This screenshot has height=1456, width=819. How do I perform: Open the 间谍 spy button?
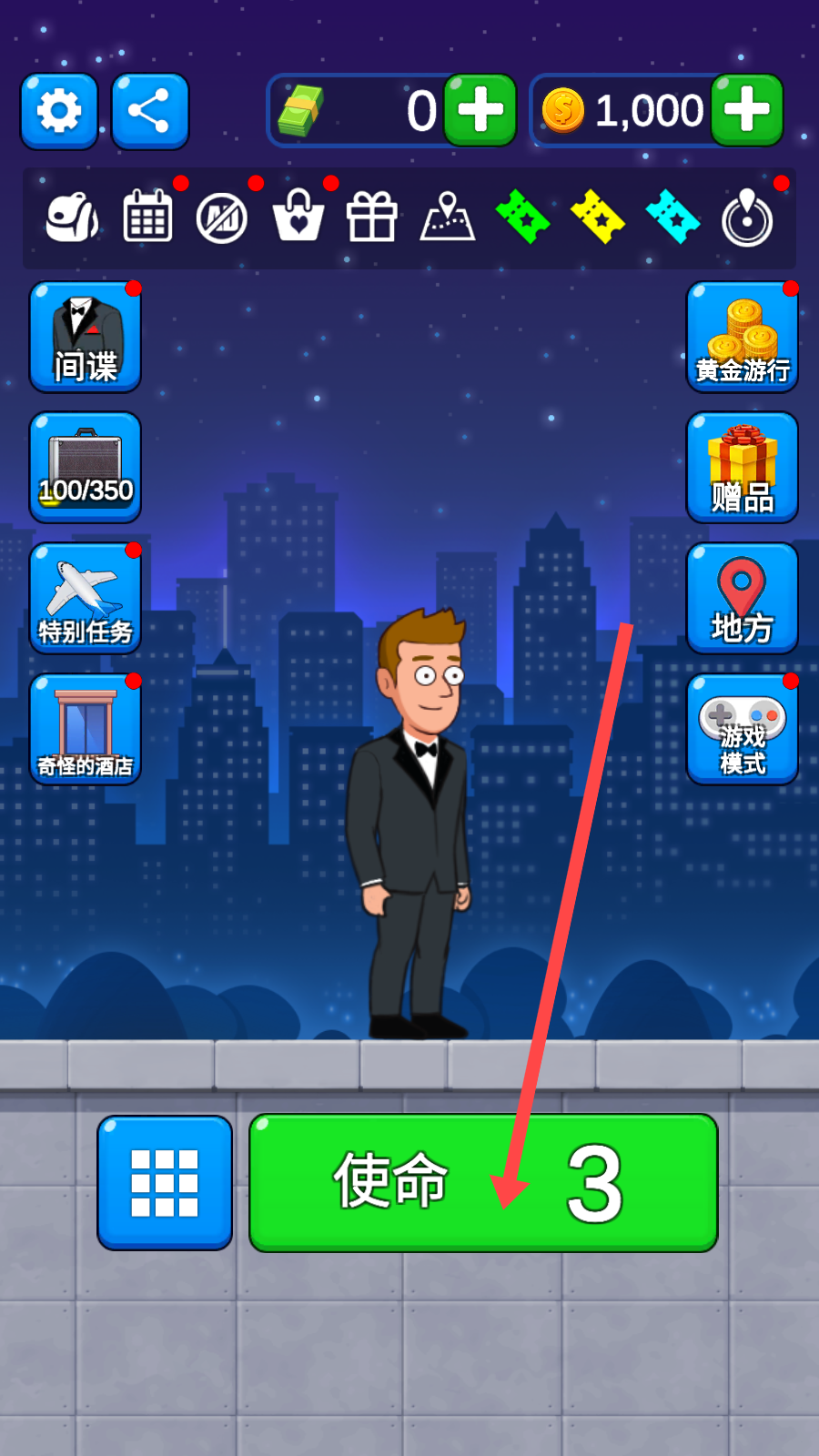click(86, 337)
